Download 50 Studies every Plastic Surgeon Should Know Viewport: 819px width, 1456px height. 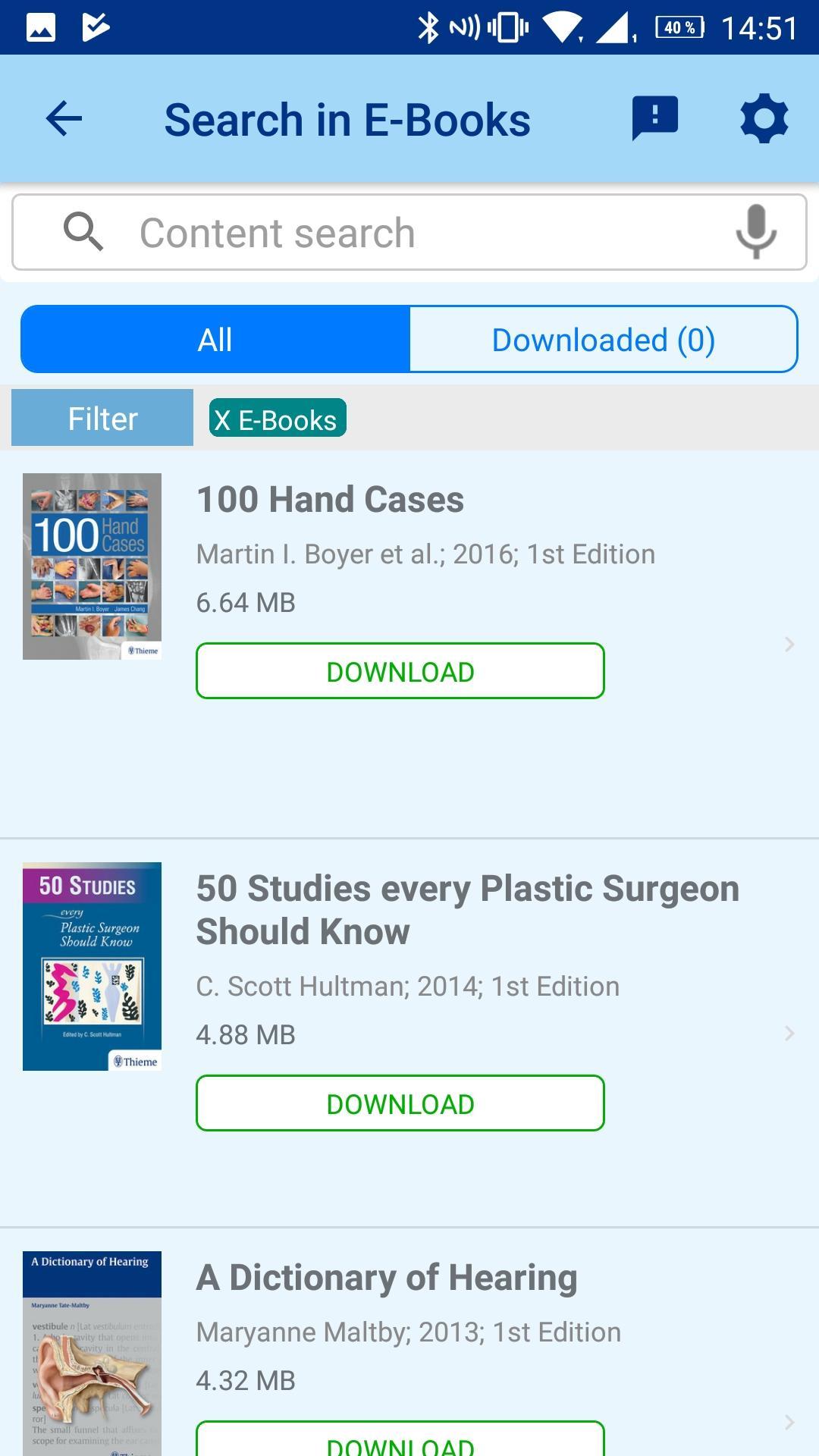[x=400, y=1103]
